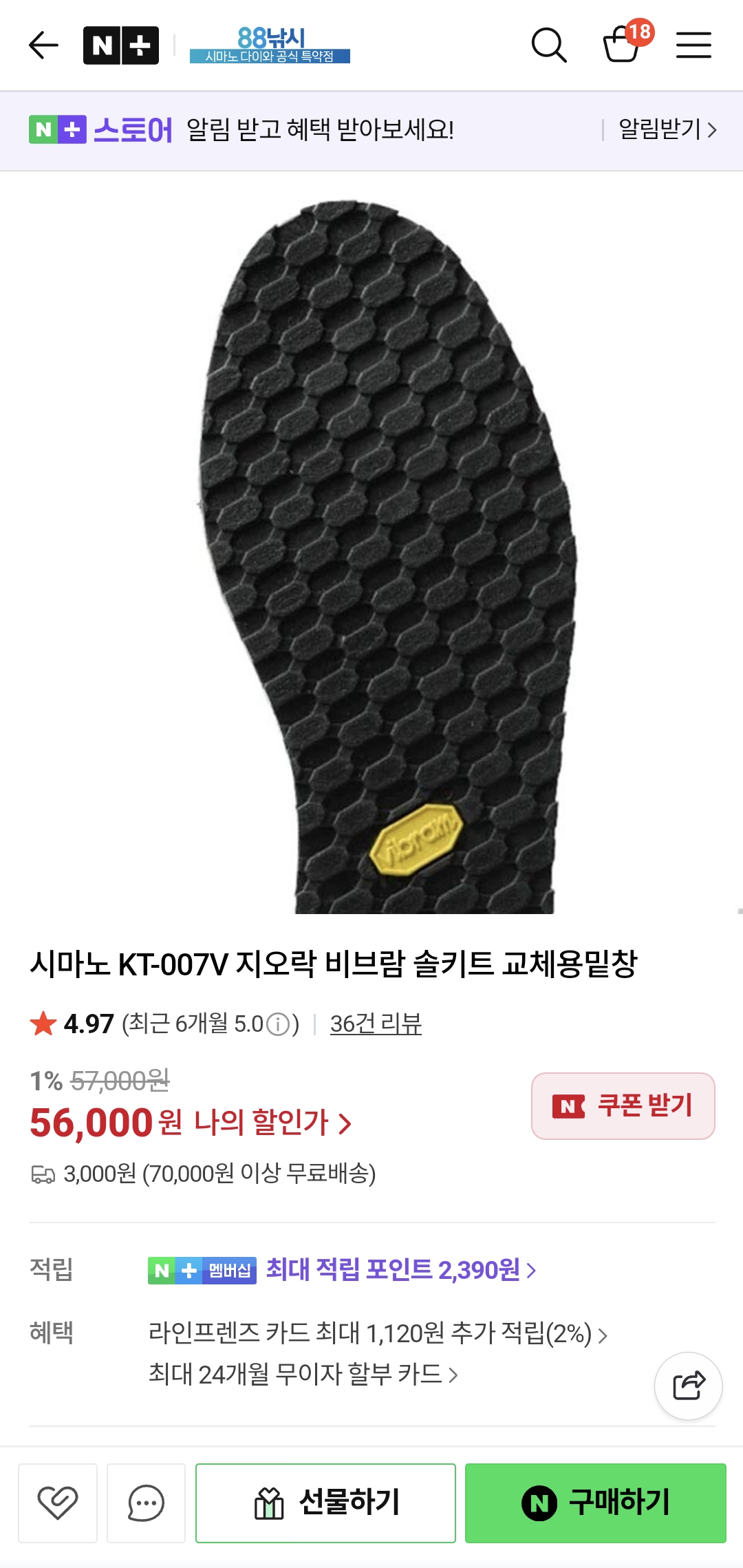The height and width of the screenshot is (1568, 743).
Task: Add product to wishlist with heart
Action: click(58, 1503)
